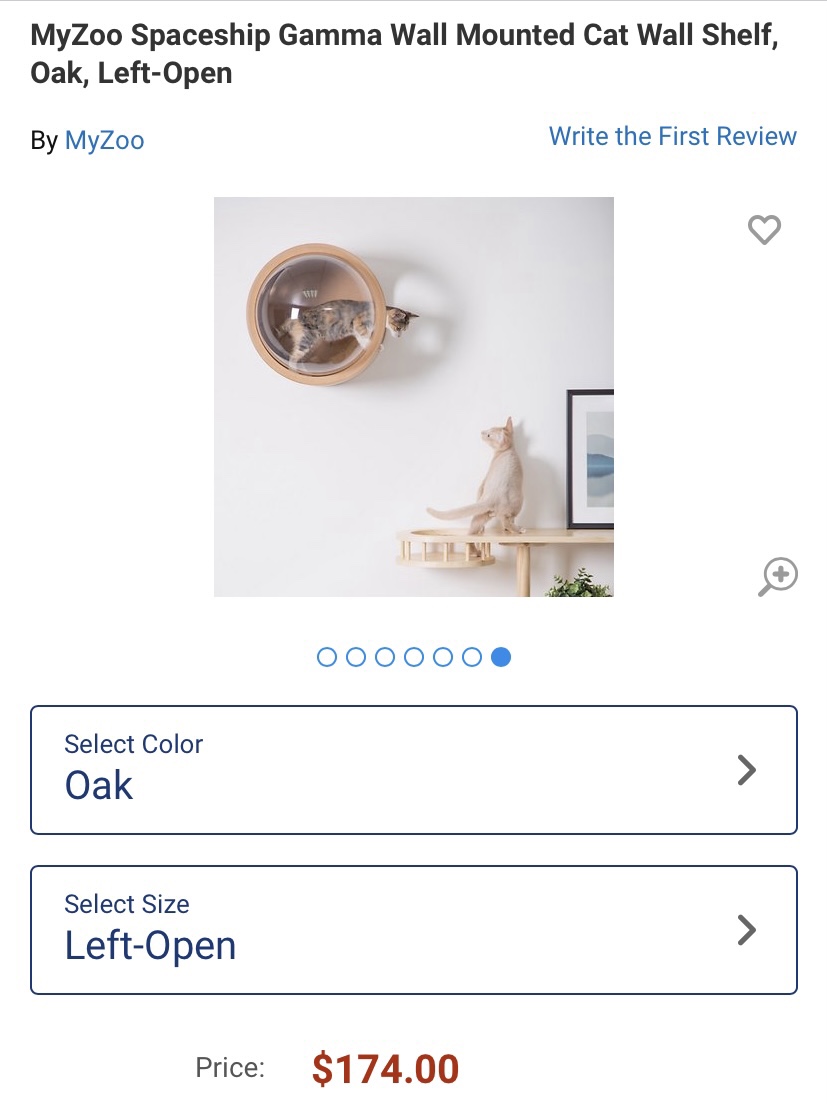This screenshot has height=1104, width=827.
Task: Add item to favorites with heart icon
Action: [x=764, y=230]
